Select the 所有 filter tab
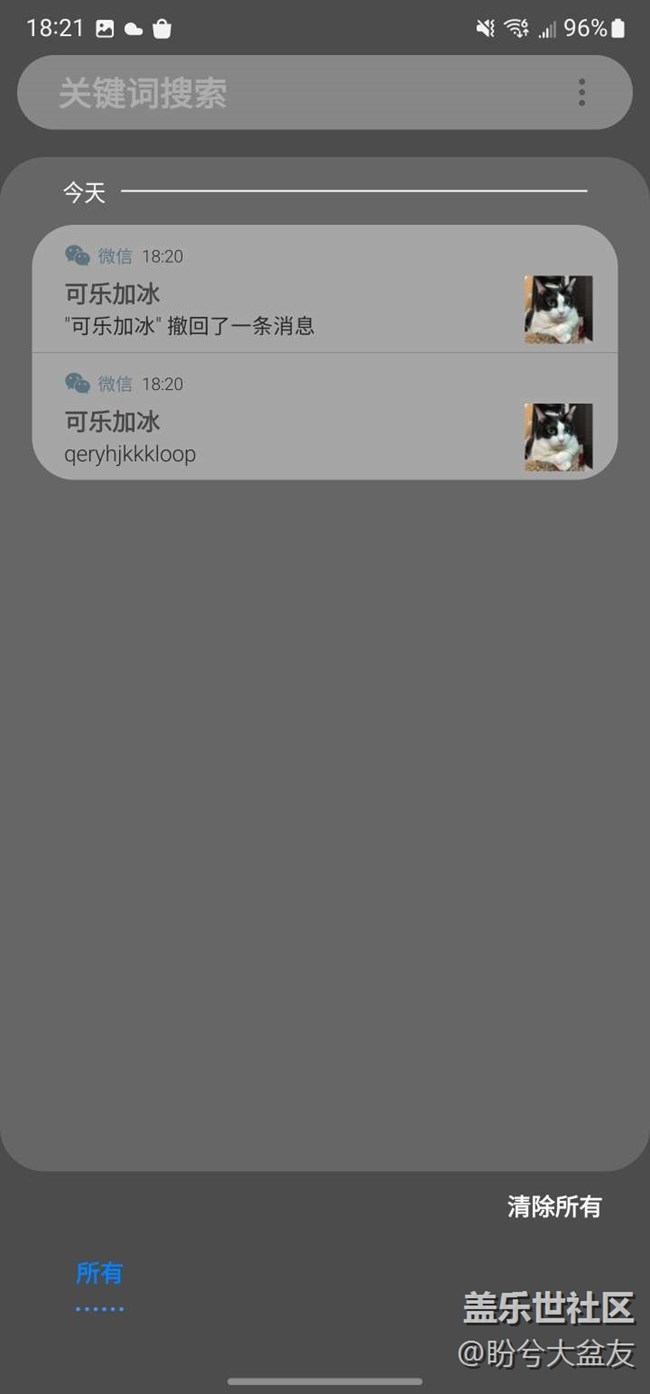The image size is (650, 1394). coord(99,1274)
